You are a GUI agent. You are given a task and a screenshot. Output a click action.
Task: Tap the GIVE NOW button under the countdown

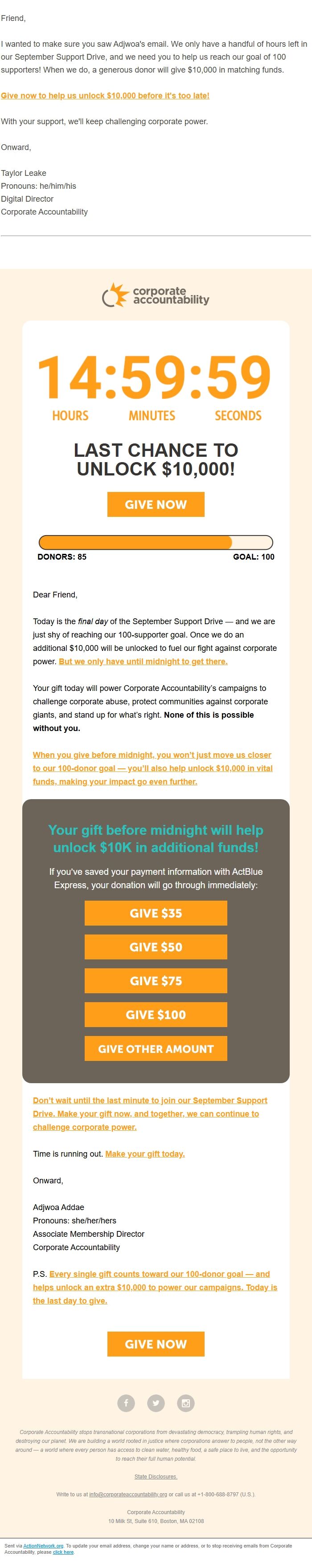[156, 504]
